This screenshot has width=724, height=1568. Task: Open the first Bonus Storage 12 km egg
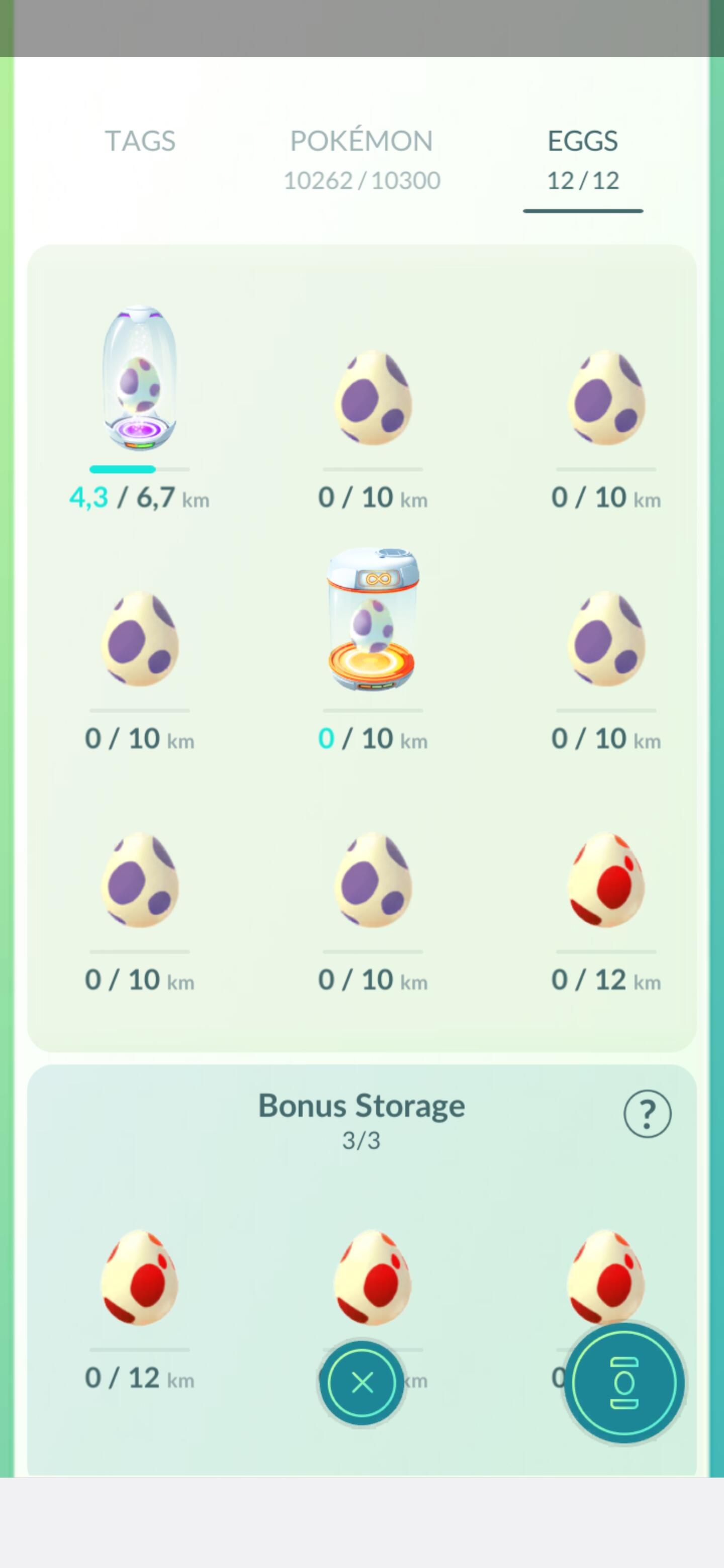[139, 1277]
